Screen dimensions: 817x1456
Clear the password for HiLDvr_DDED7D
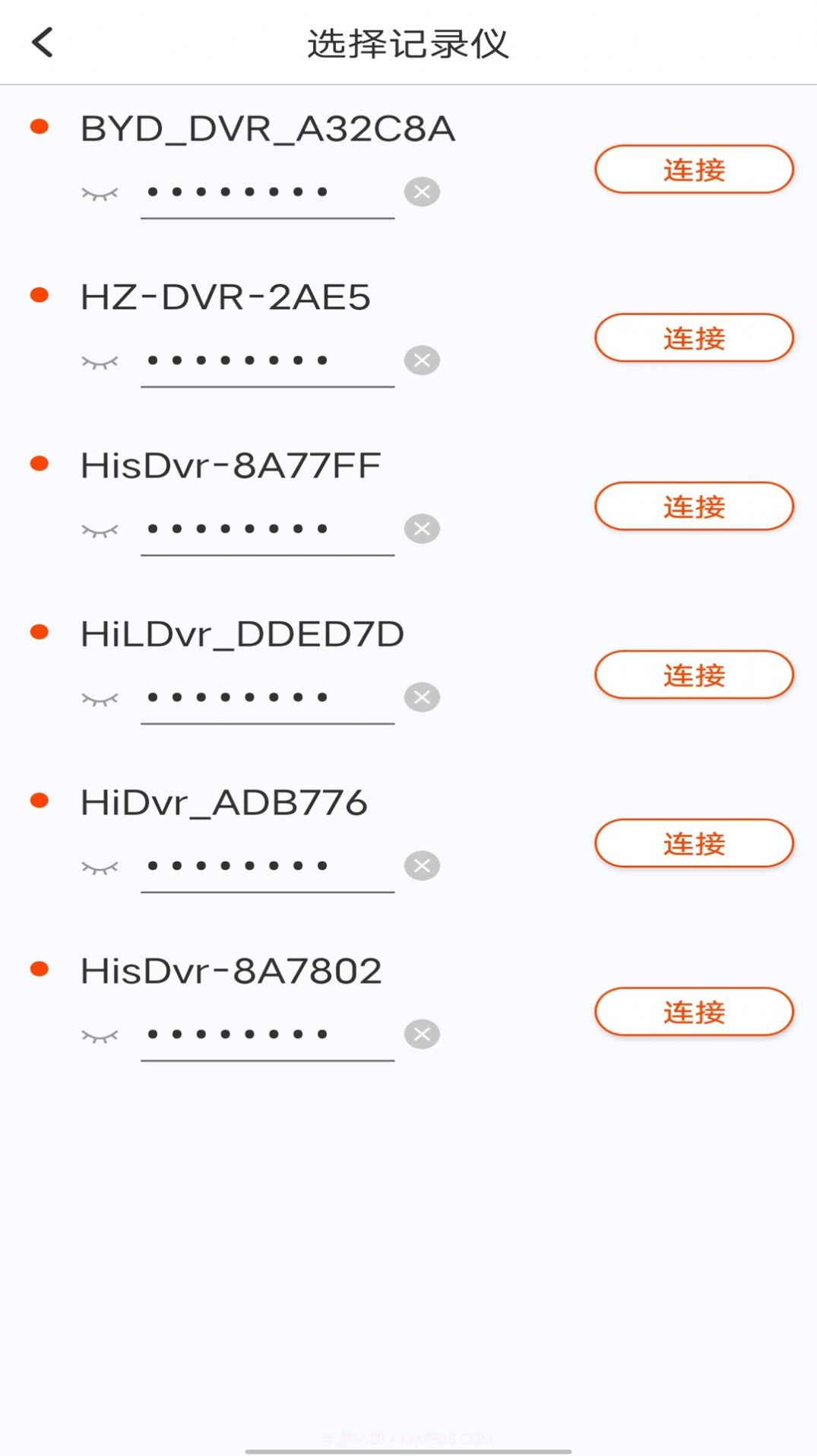(422, 696)
